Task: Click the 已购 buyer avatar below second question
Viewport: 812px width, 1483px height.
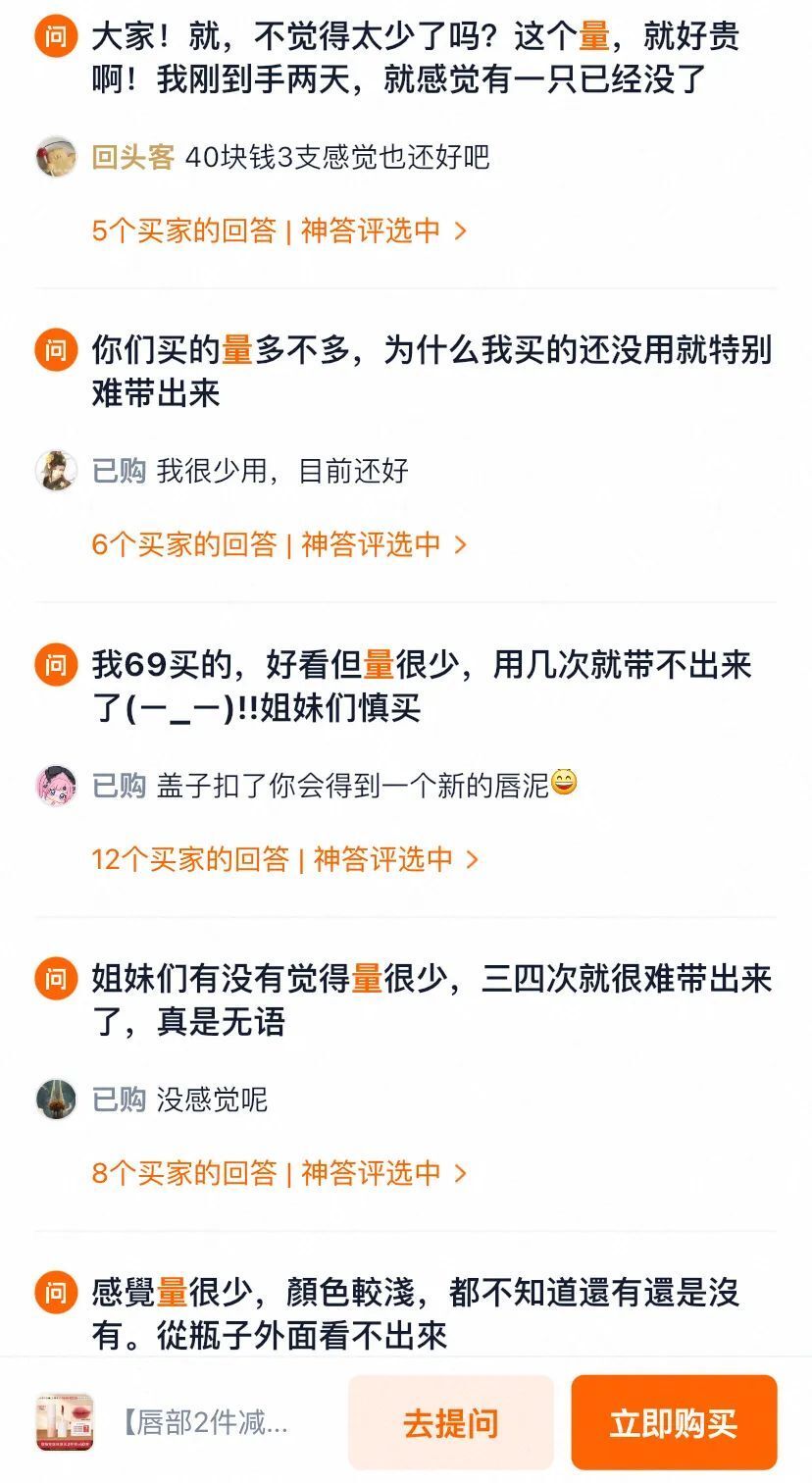Action: [56, 469]
